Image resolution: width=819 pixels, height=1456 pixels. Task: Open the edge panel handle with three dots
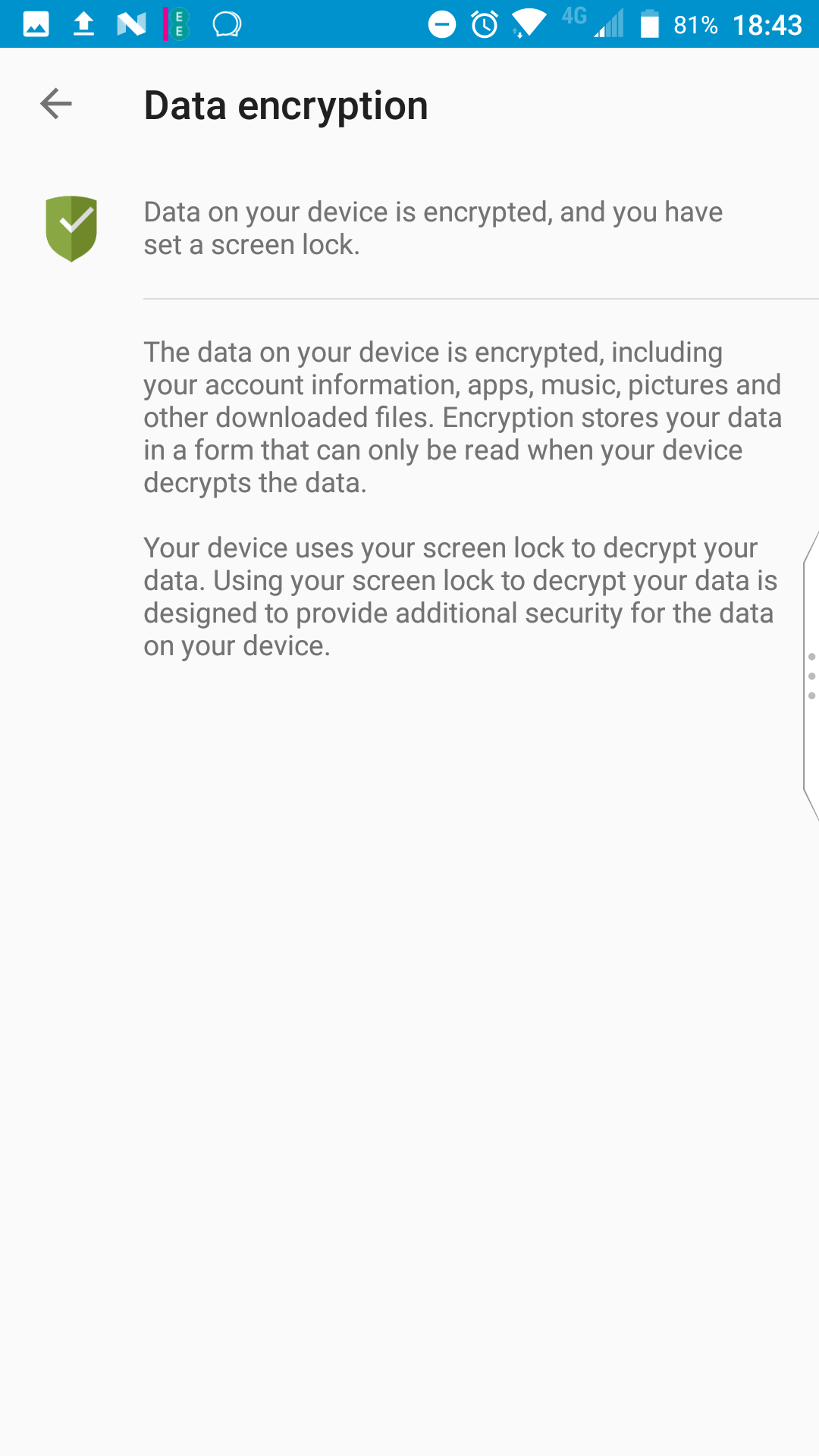point(811,676)
